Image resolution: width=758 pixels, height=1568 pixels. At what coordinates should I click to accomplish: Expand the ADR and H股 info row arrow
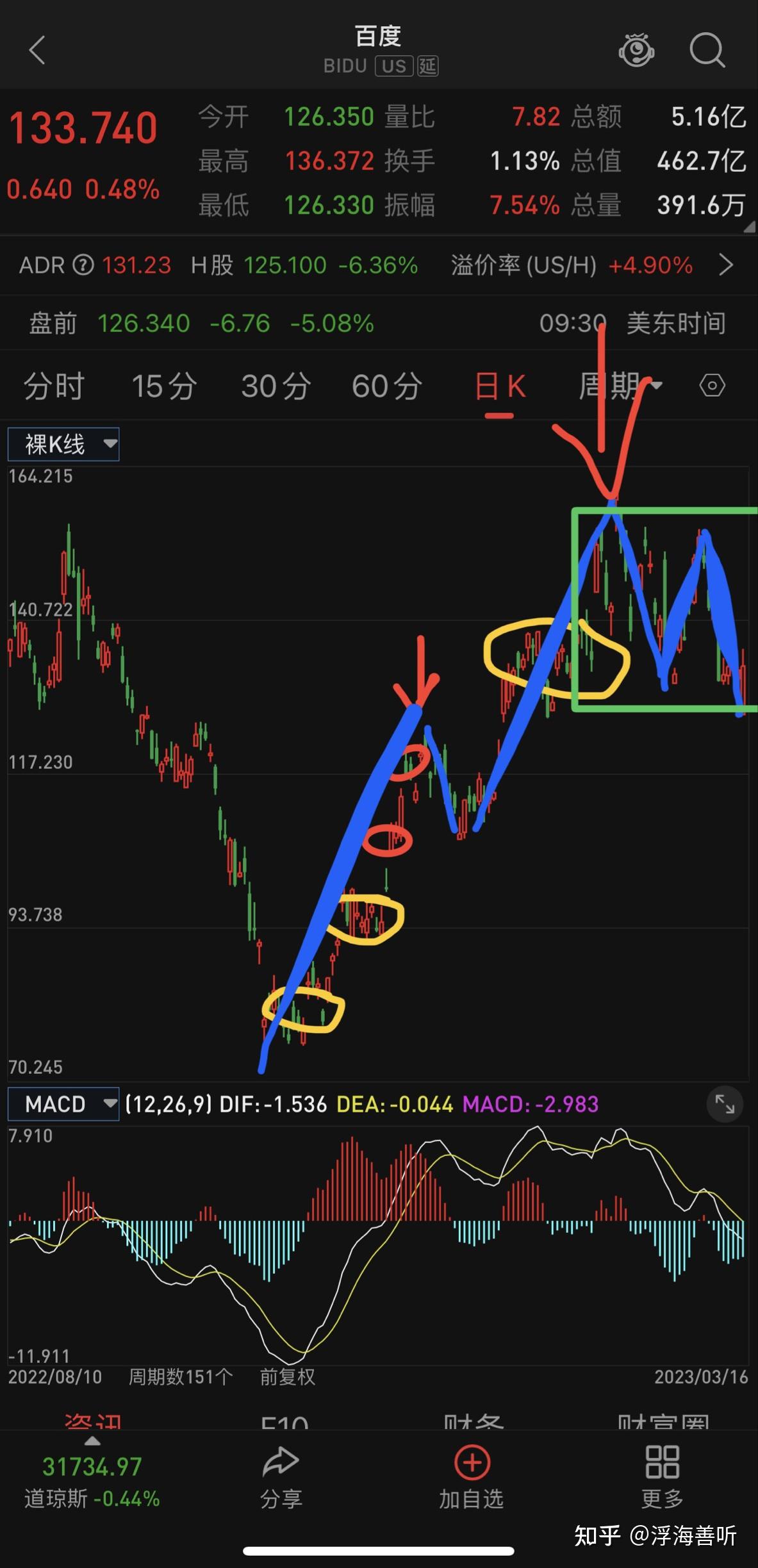point(725,265)
